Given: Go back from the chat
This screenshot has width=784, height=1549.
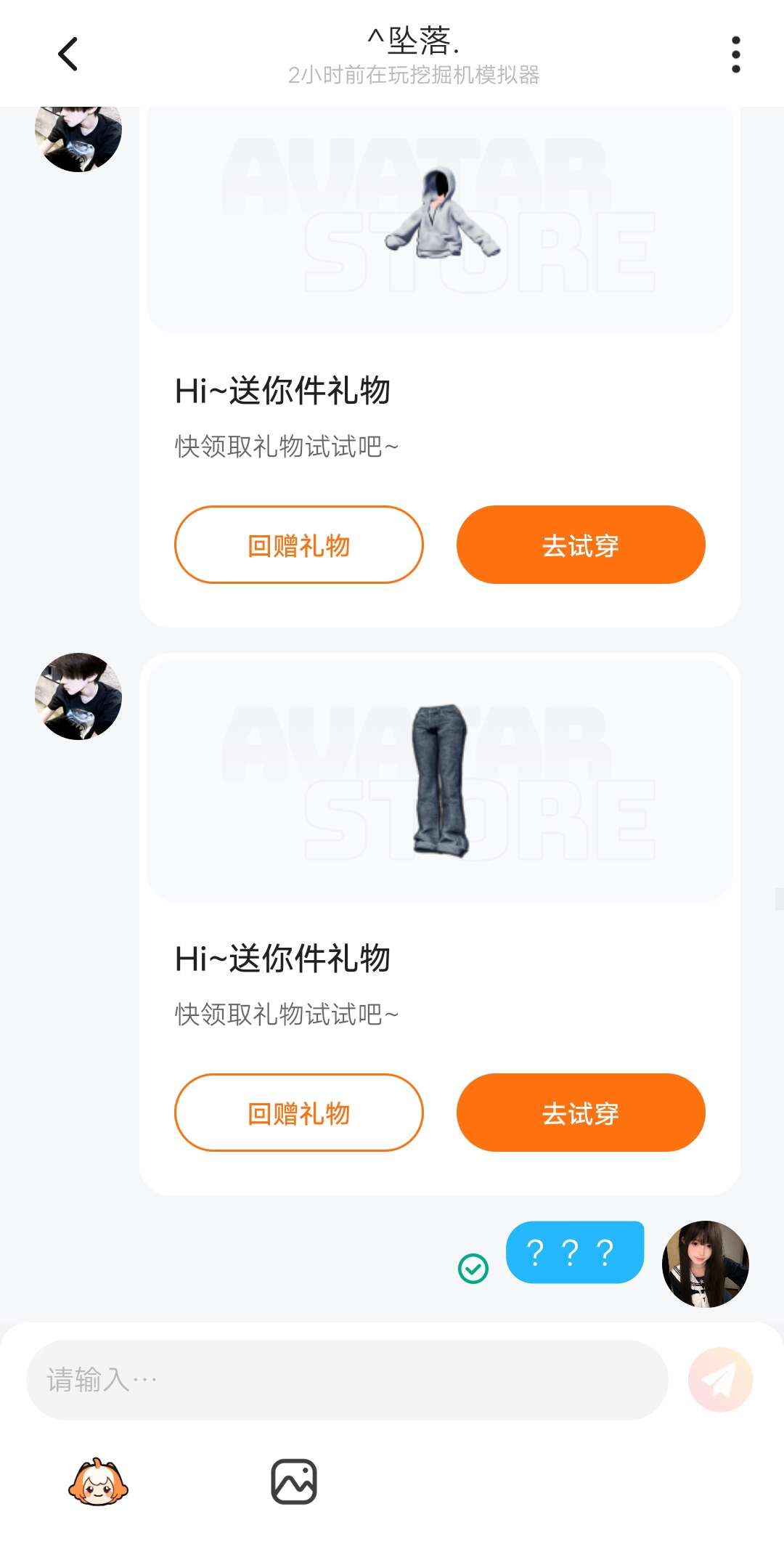Looking at the screenshot, I should pyautogui.click(x=68, y=54).
